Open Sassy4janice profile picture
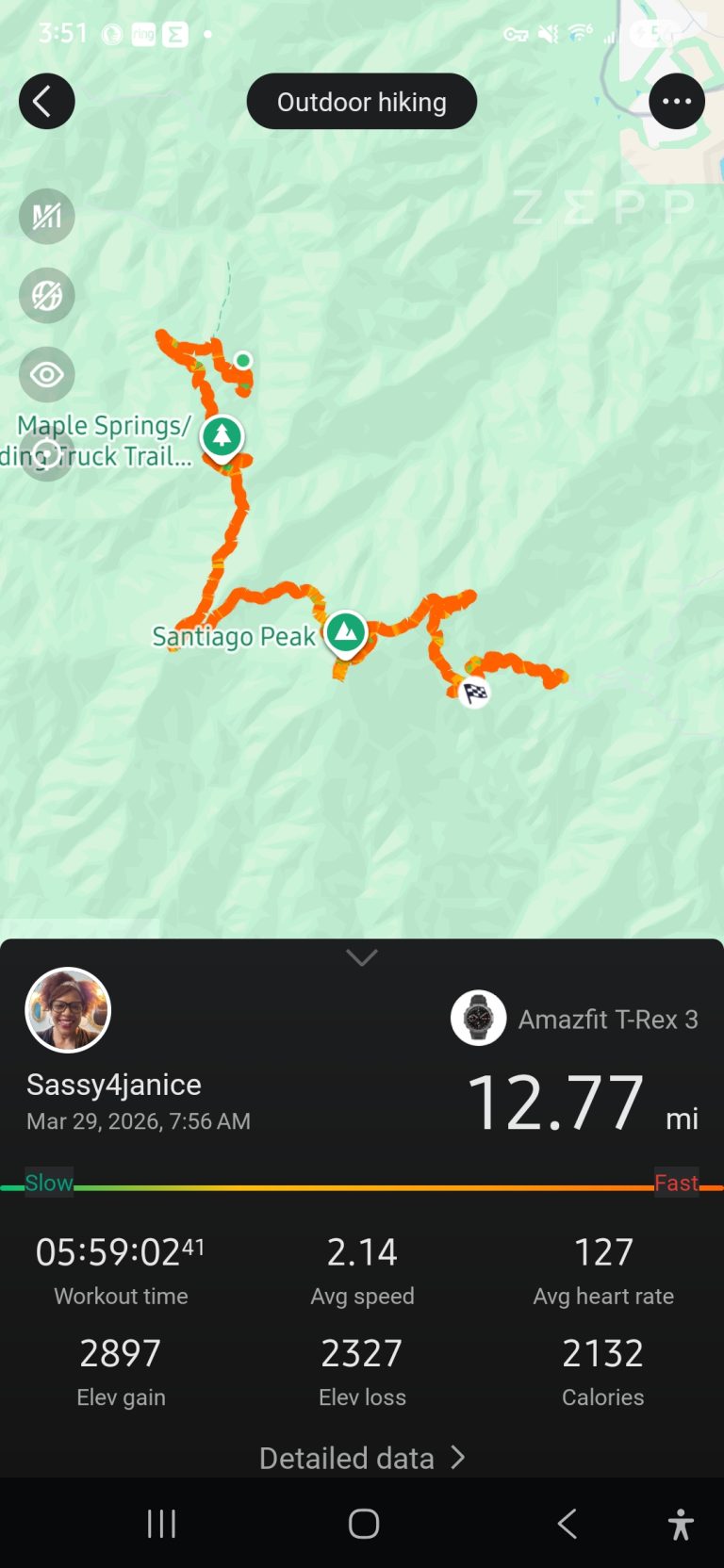 68,1010
